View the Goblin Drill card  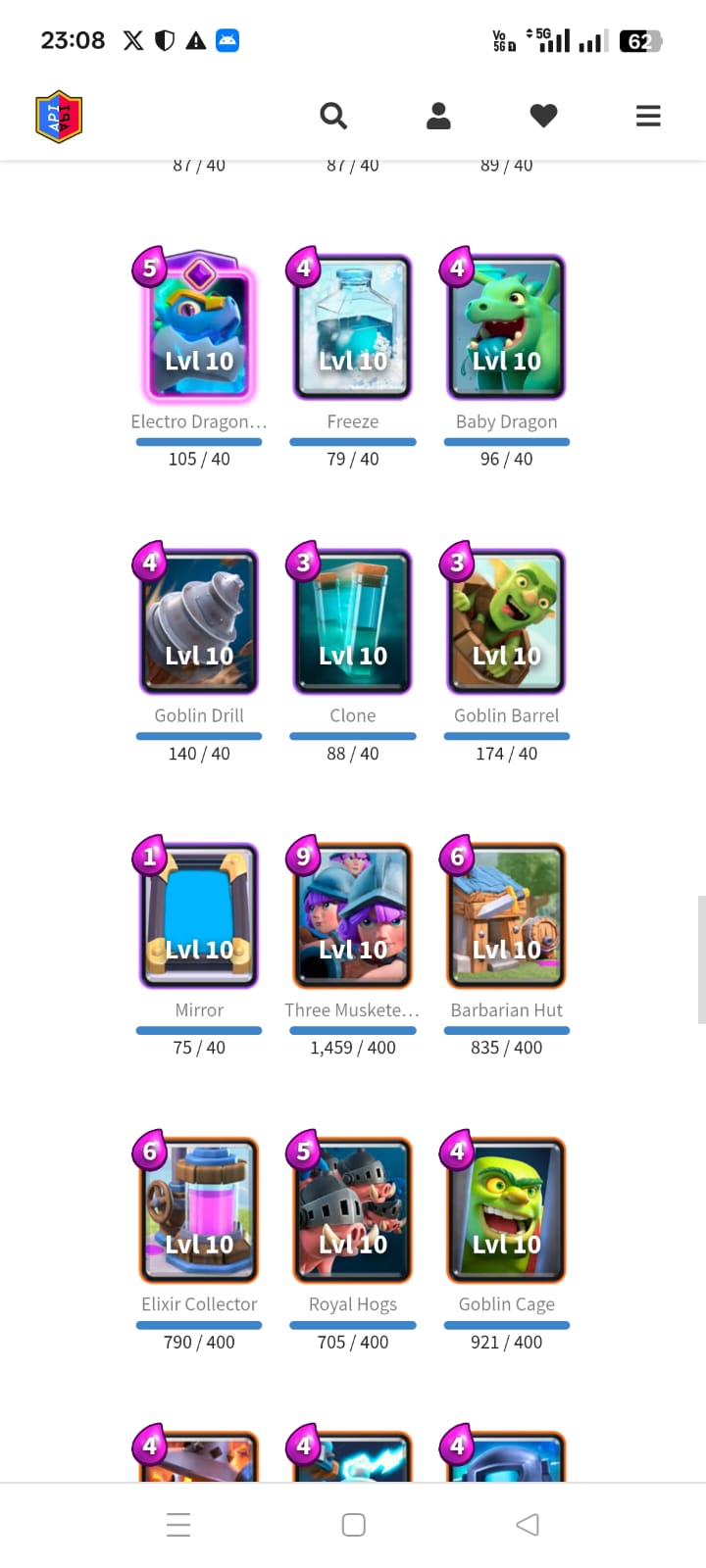point(199,621)
